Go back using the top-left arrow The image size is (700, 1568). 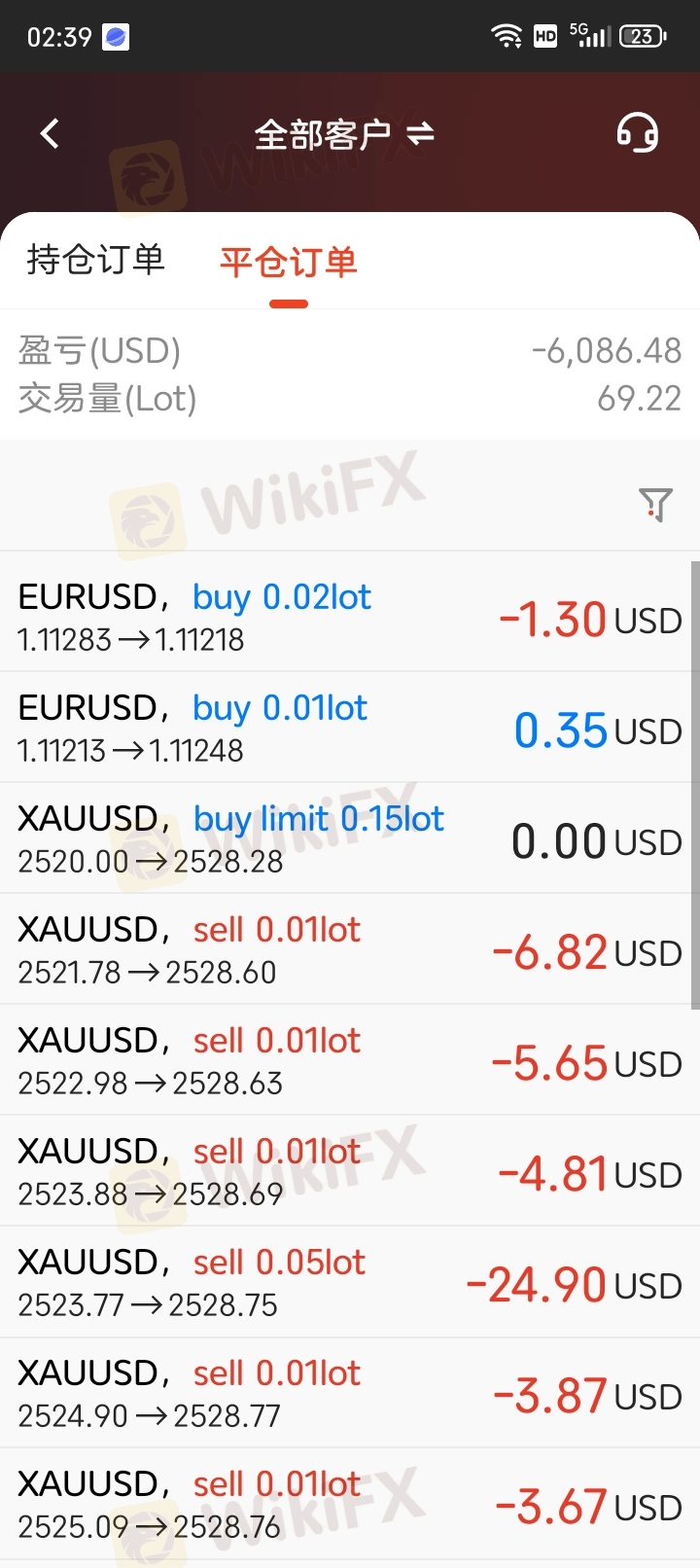pyautogui.click(x=51, y=133)
